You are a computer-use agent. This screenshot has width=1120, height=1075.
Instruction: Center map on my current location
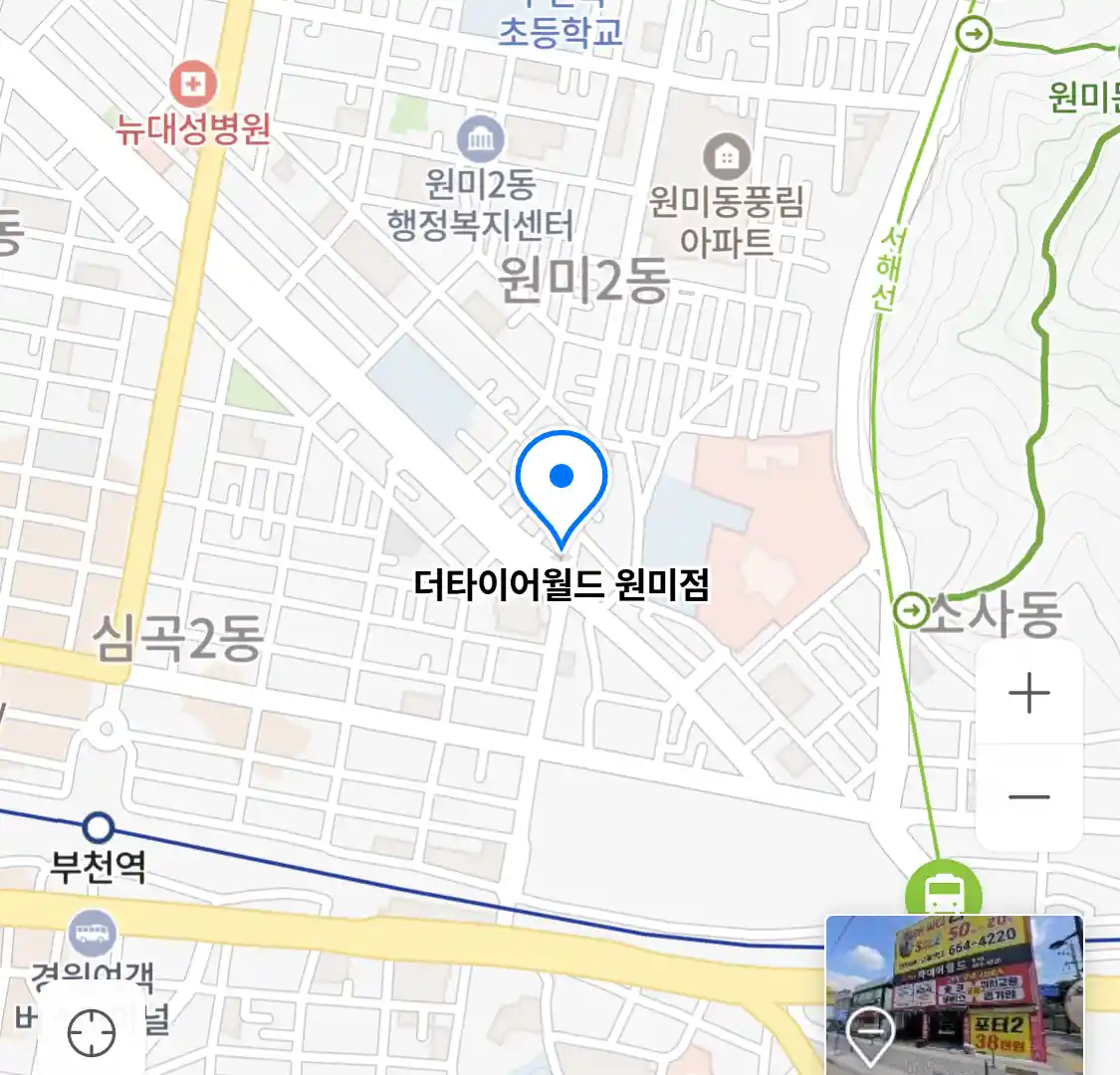92,1033
